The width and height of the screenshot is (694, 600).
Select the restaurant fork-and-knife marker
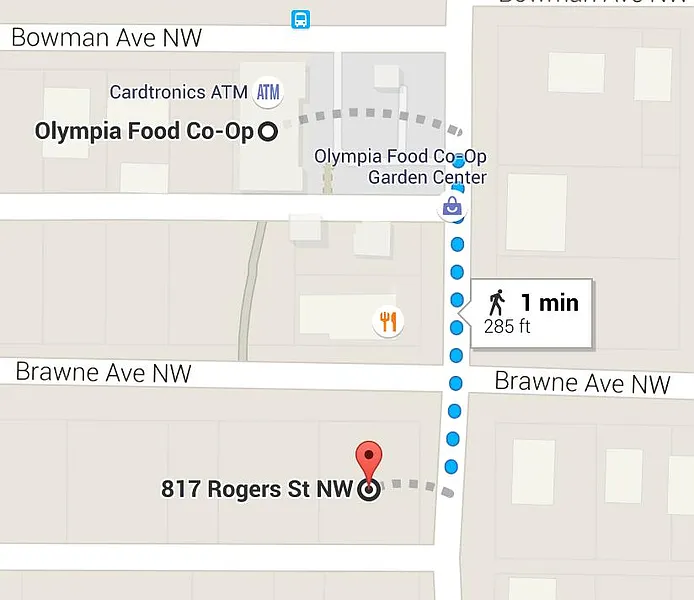(x=388, y=321)
